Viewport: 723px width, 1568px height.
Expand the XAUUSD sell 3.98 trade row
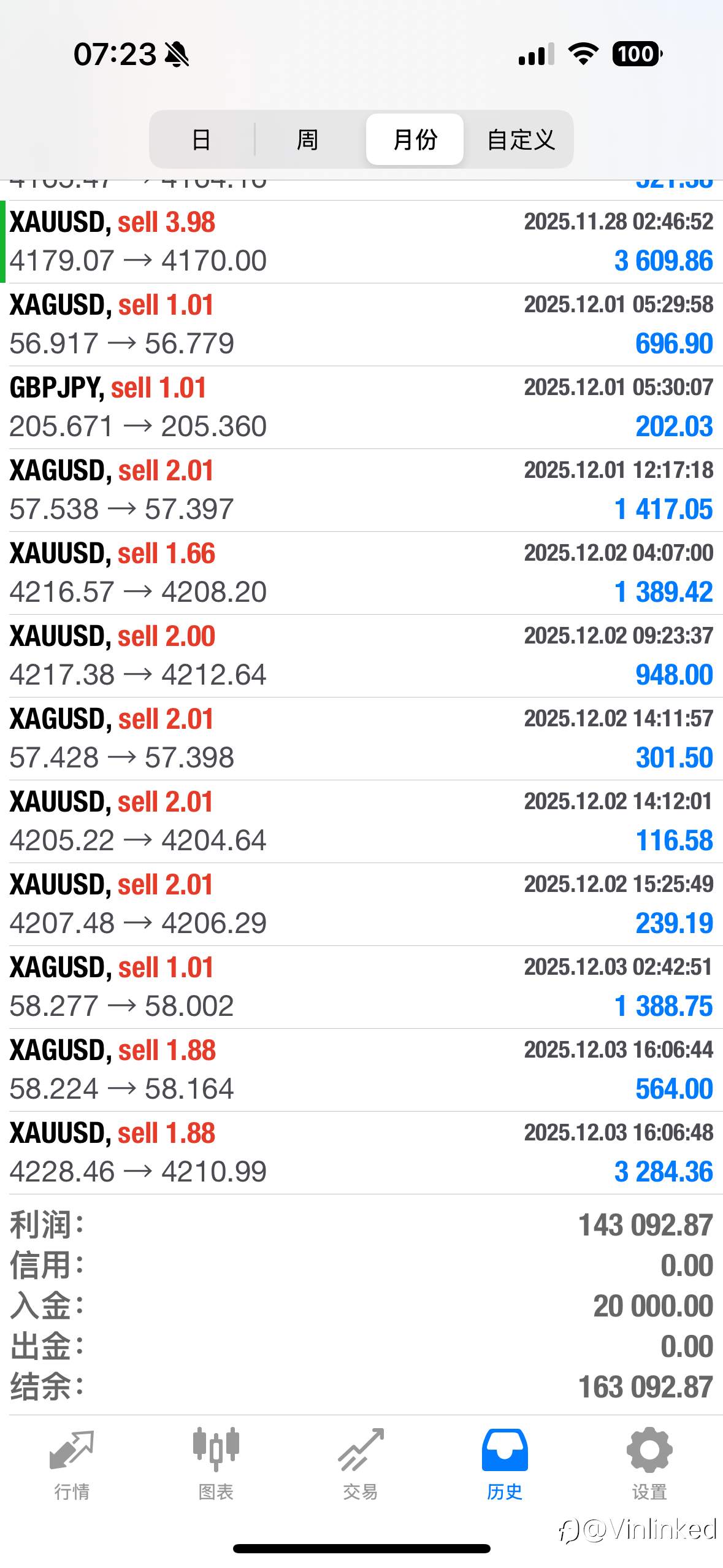point(361,242)
